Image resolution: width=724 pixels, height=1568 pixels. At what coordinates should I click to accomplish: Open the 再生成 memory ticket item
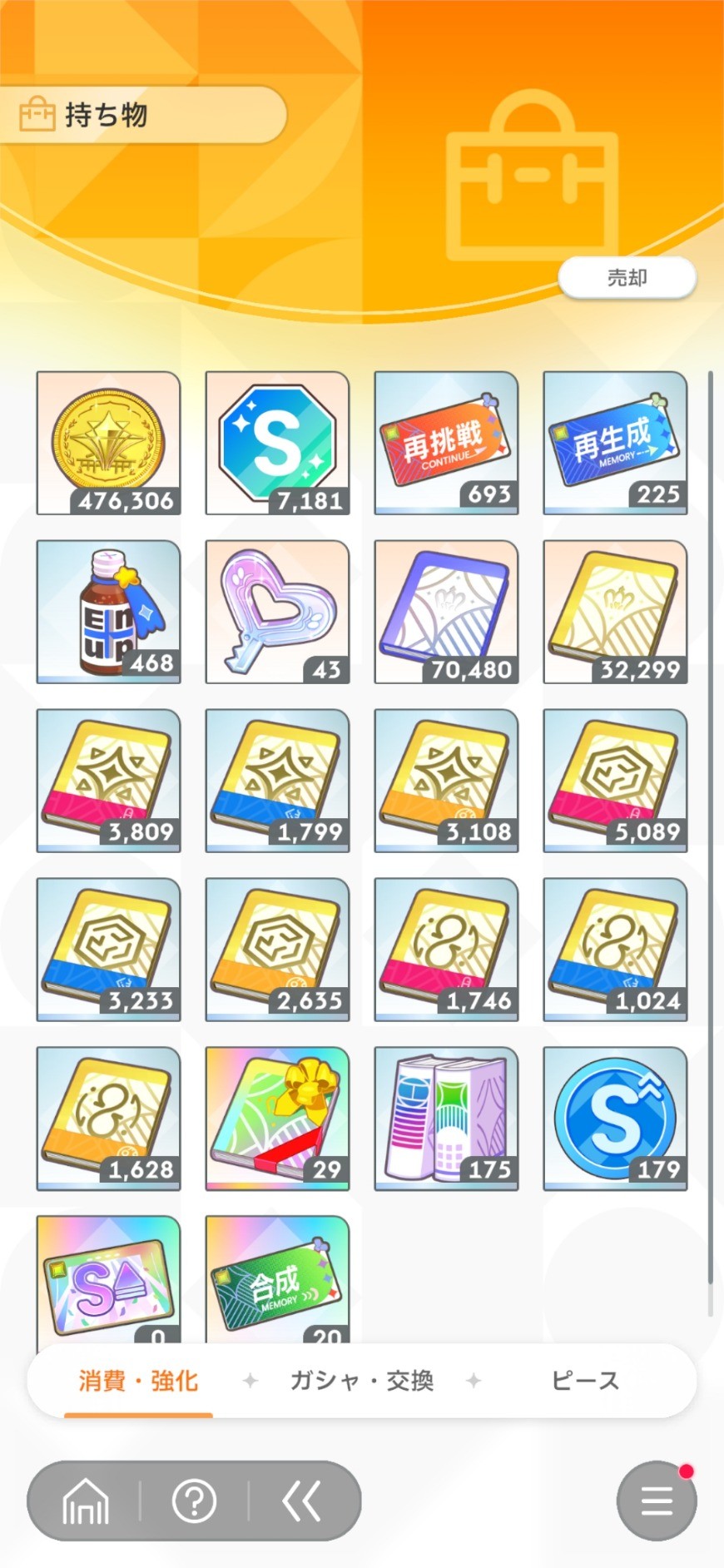615,444
